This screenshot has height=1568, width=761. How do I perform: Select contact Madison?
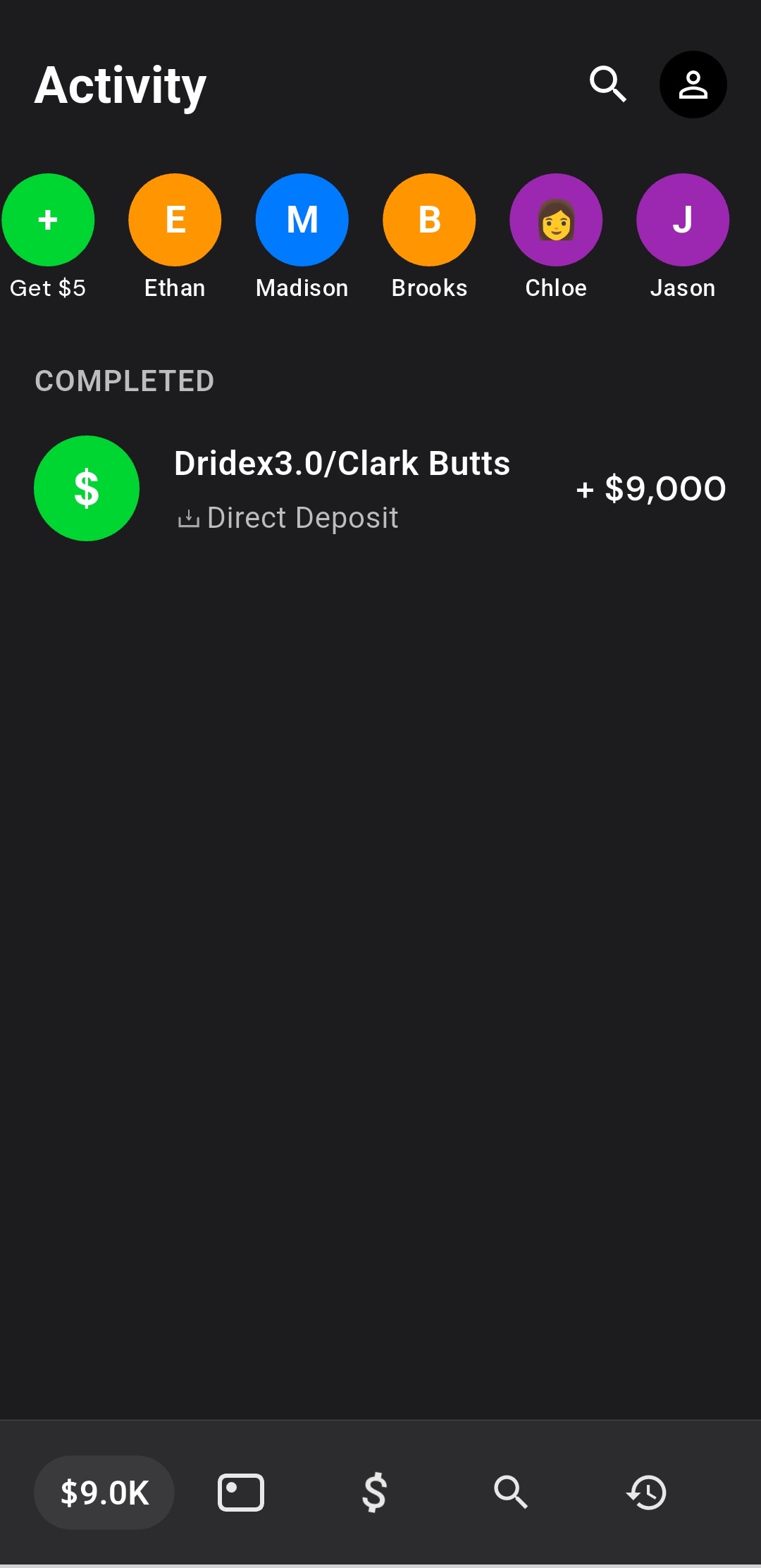tap(302, 220)
